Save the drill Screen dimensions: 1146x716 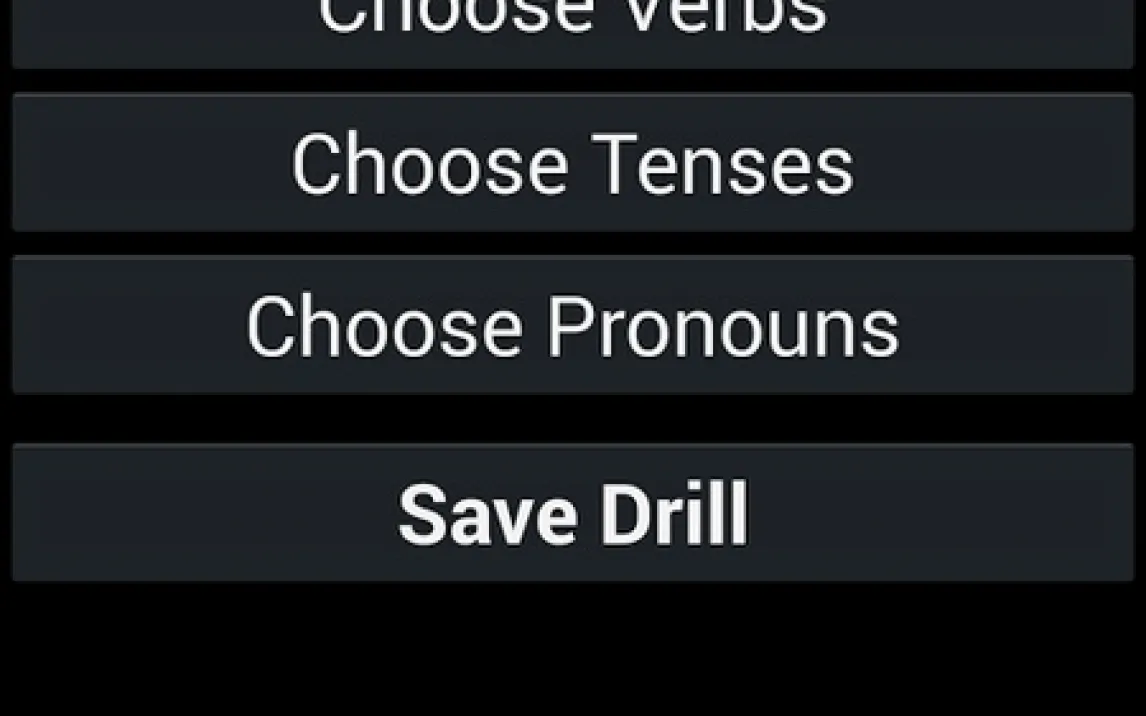point(572,513)
